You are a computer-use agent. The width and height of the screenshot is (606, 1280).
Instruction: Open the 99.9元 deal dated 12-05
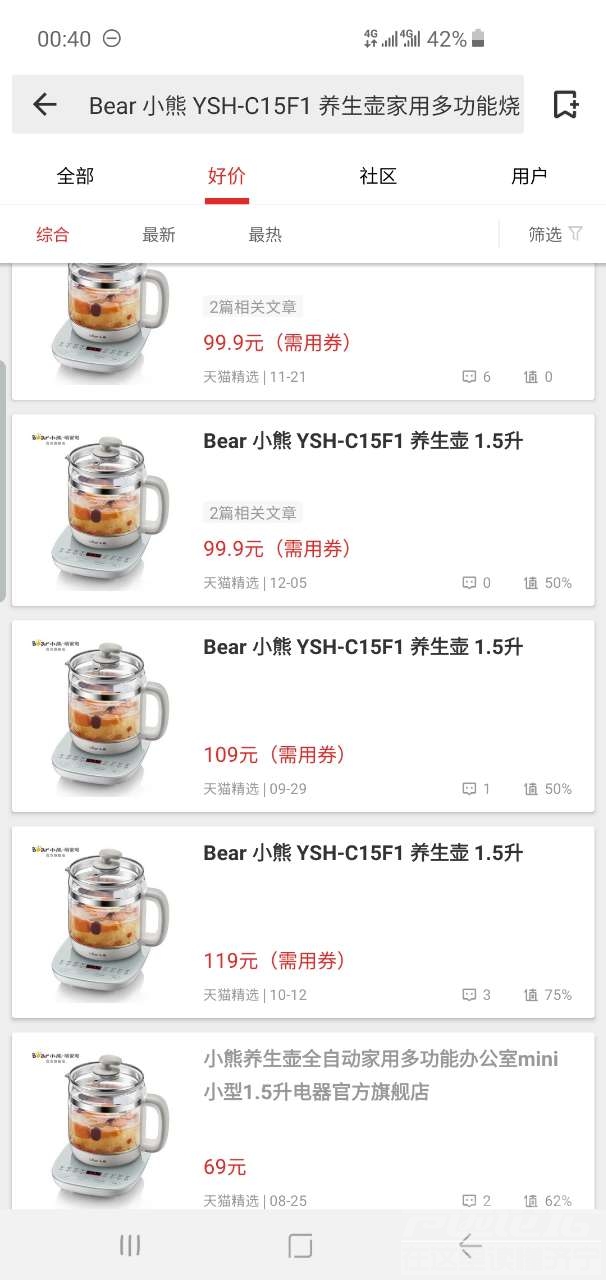click(303, 509)
